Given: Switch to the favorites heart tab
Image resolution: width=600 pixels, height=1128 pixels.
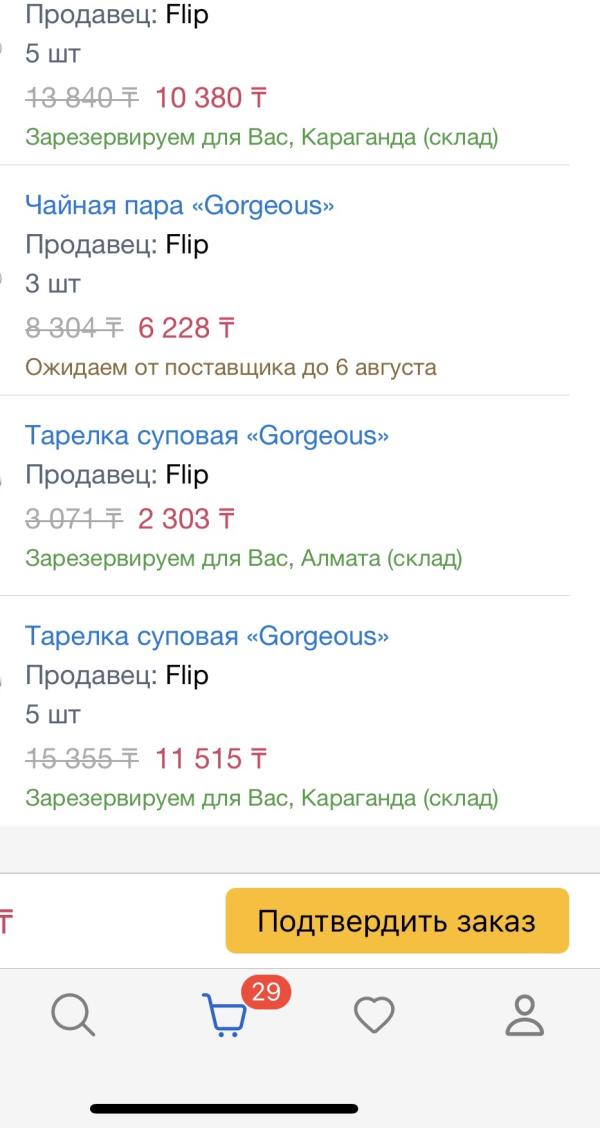Looking at the screenshot, I should point(374,1015).
